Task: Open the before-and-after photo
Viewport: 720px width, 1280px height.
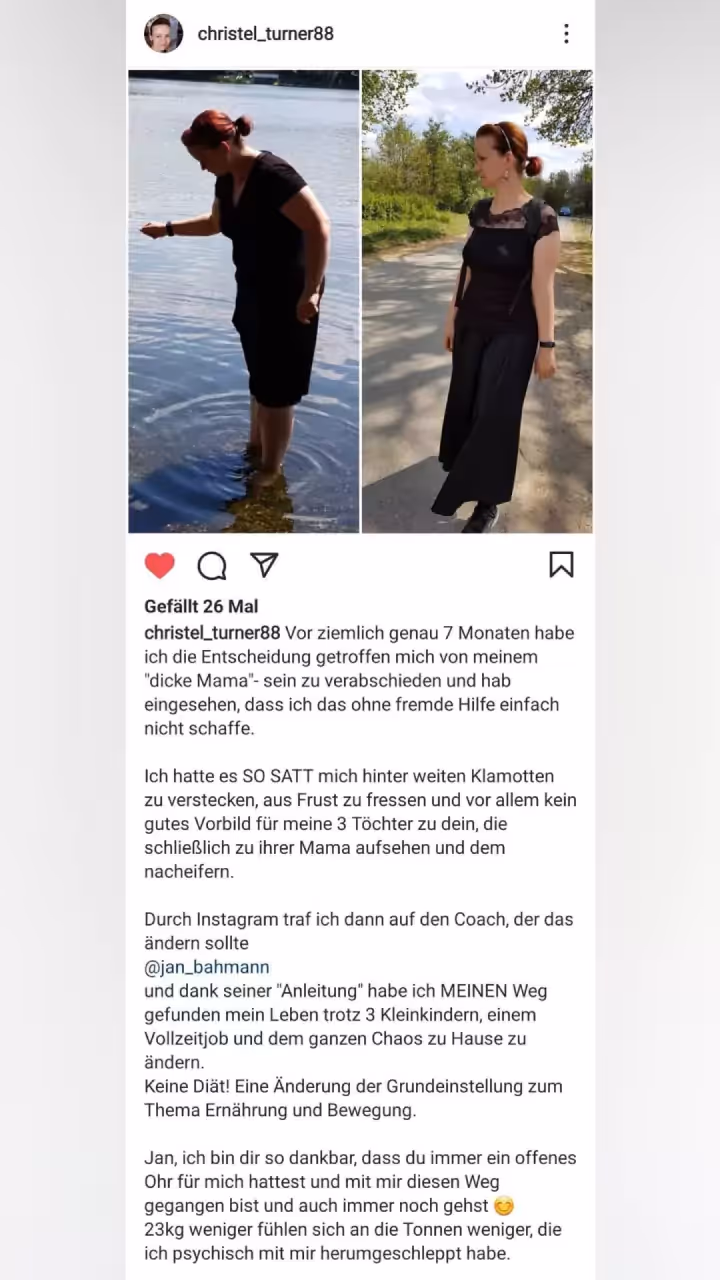Action: coord(360,301)
